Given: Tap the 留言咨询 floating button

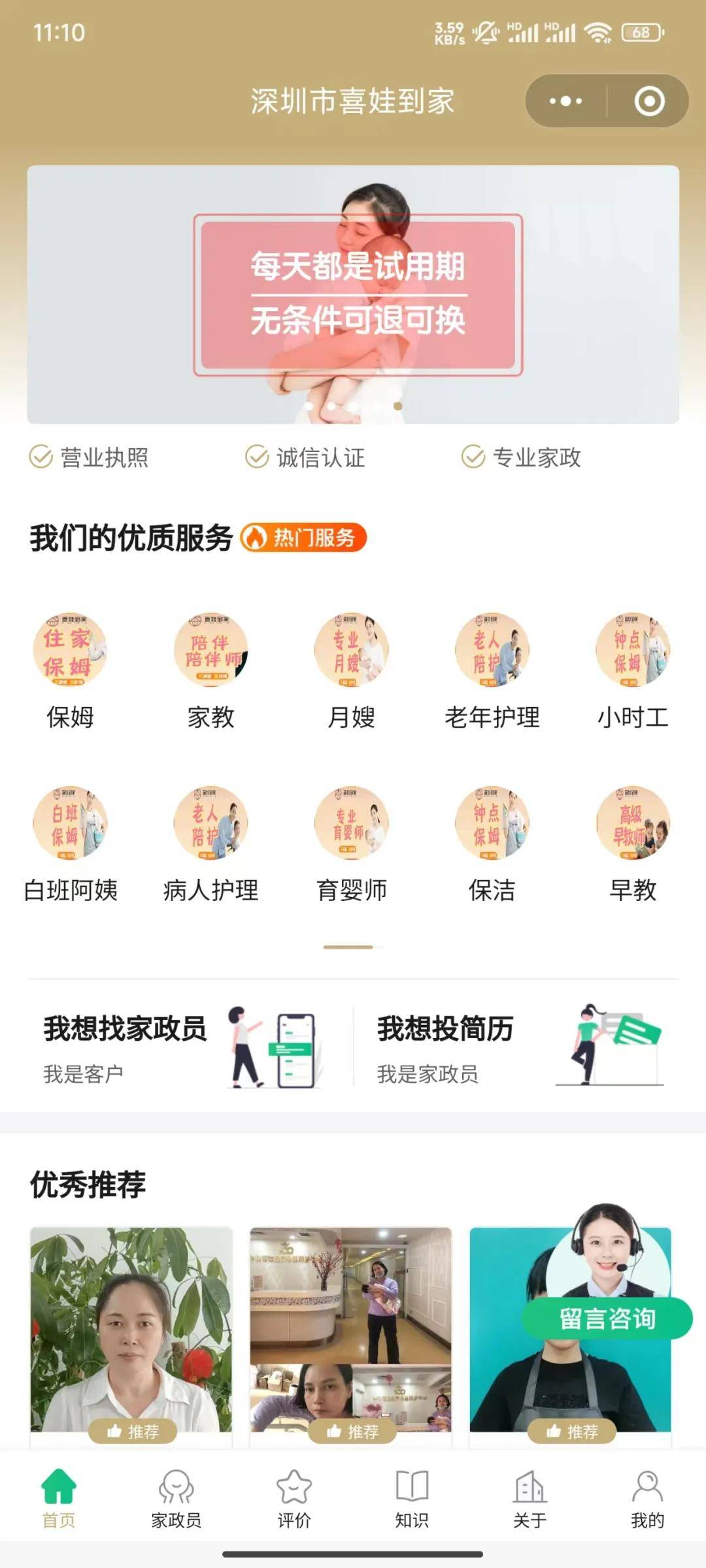Looking at the screenshot, I should [x=607, y=1318].
